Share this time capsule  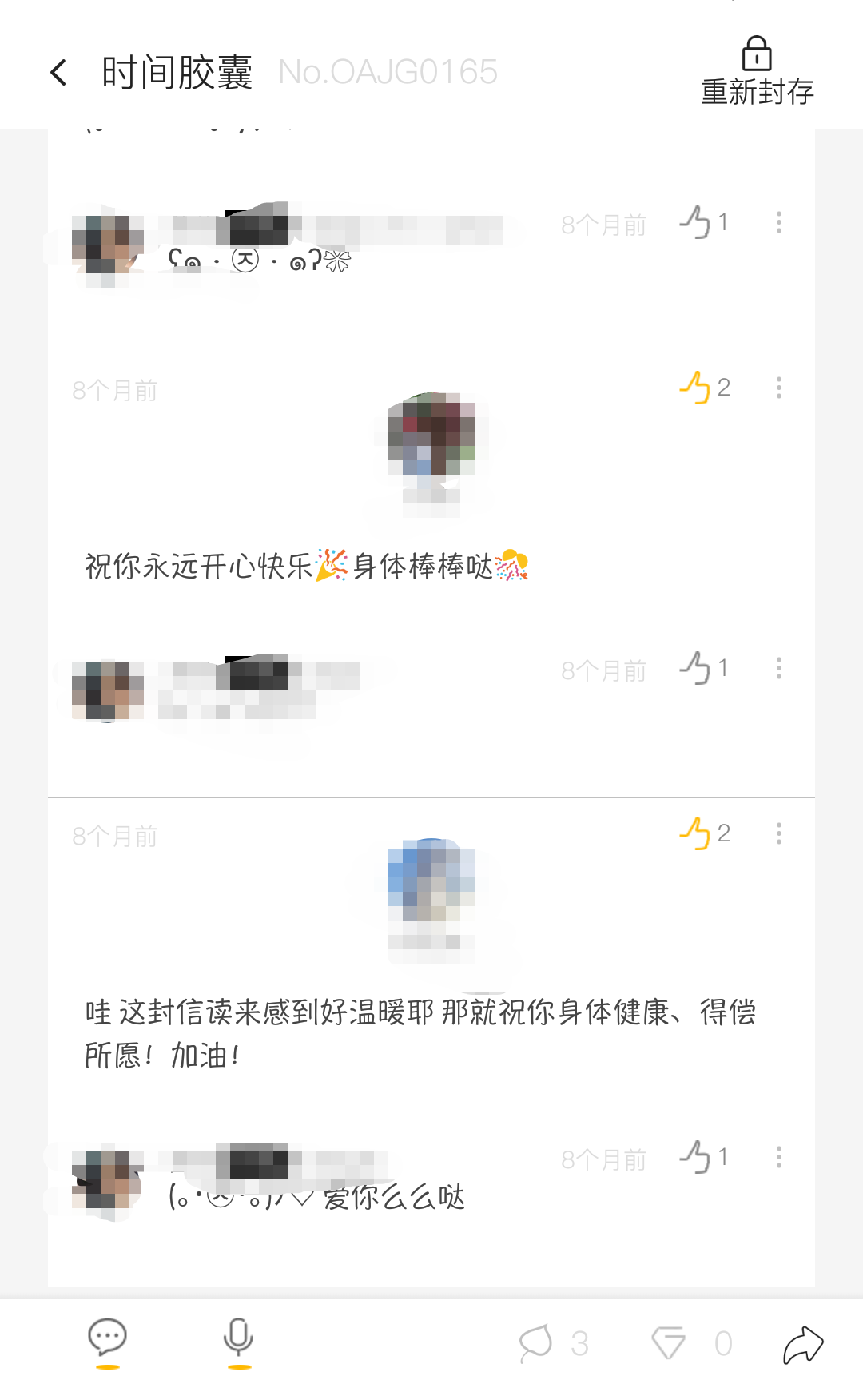pos(802,1343)
